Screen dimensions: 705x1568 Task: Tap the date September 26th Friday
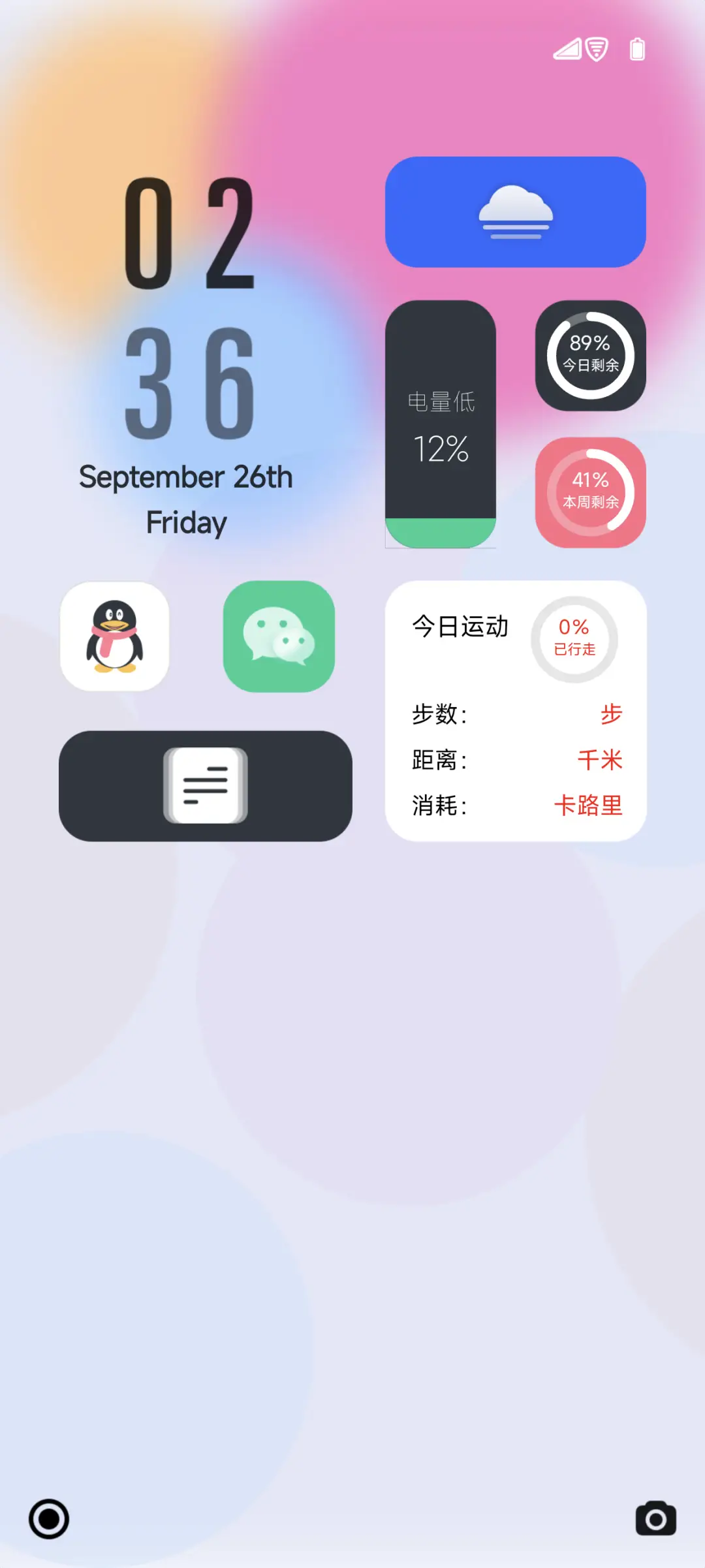pos(185,499)
